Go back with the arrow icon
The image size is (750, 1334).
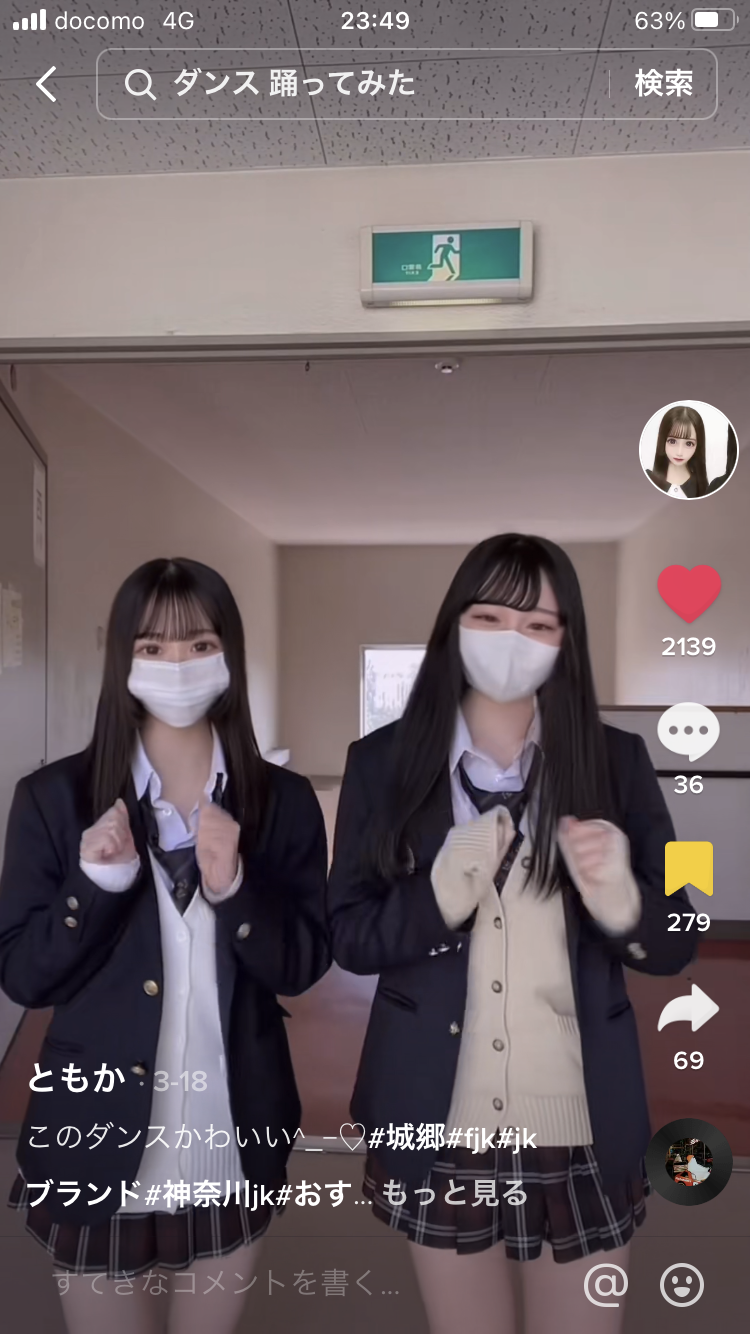(46, 84)
